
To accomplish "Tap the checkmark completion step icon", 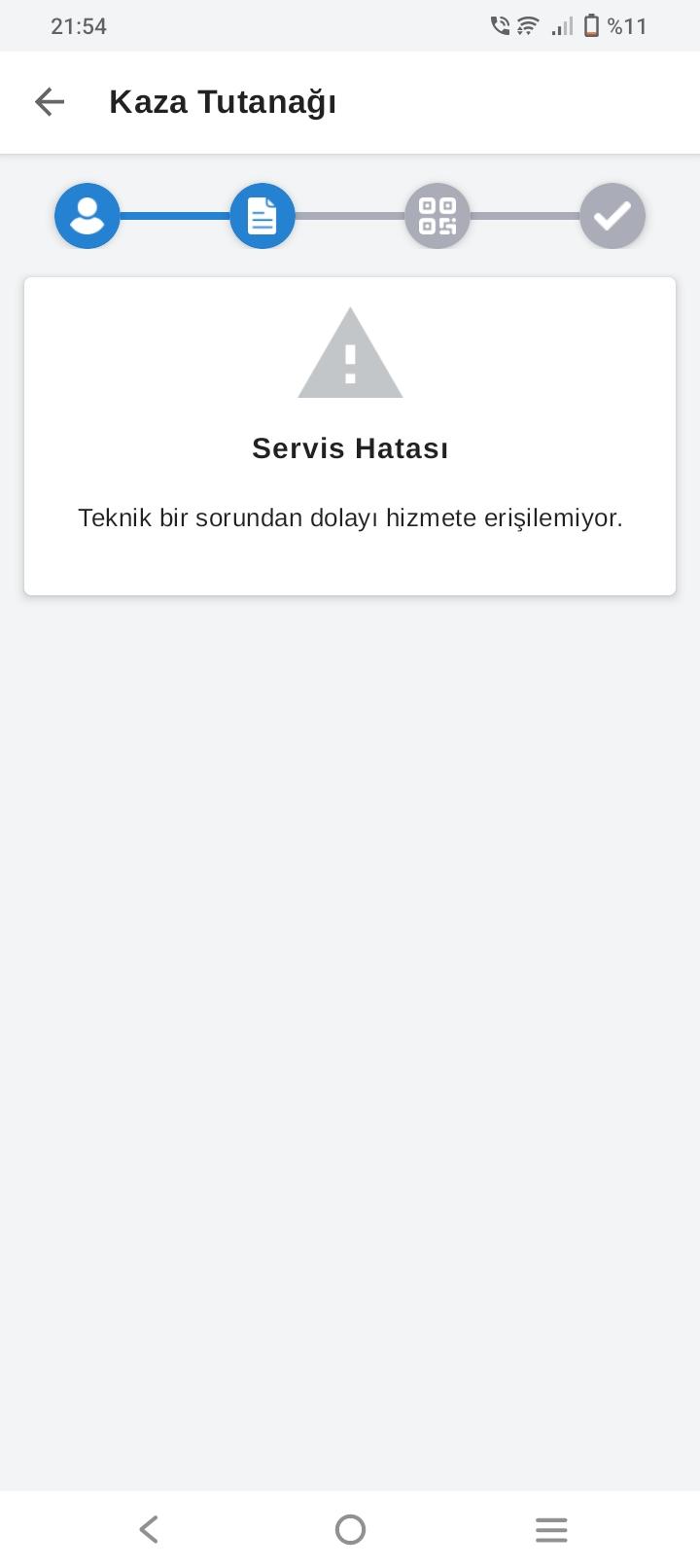I will (612, 216).
